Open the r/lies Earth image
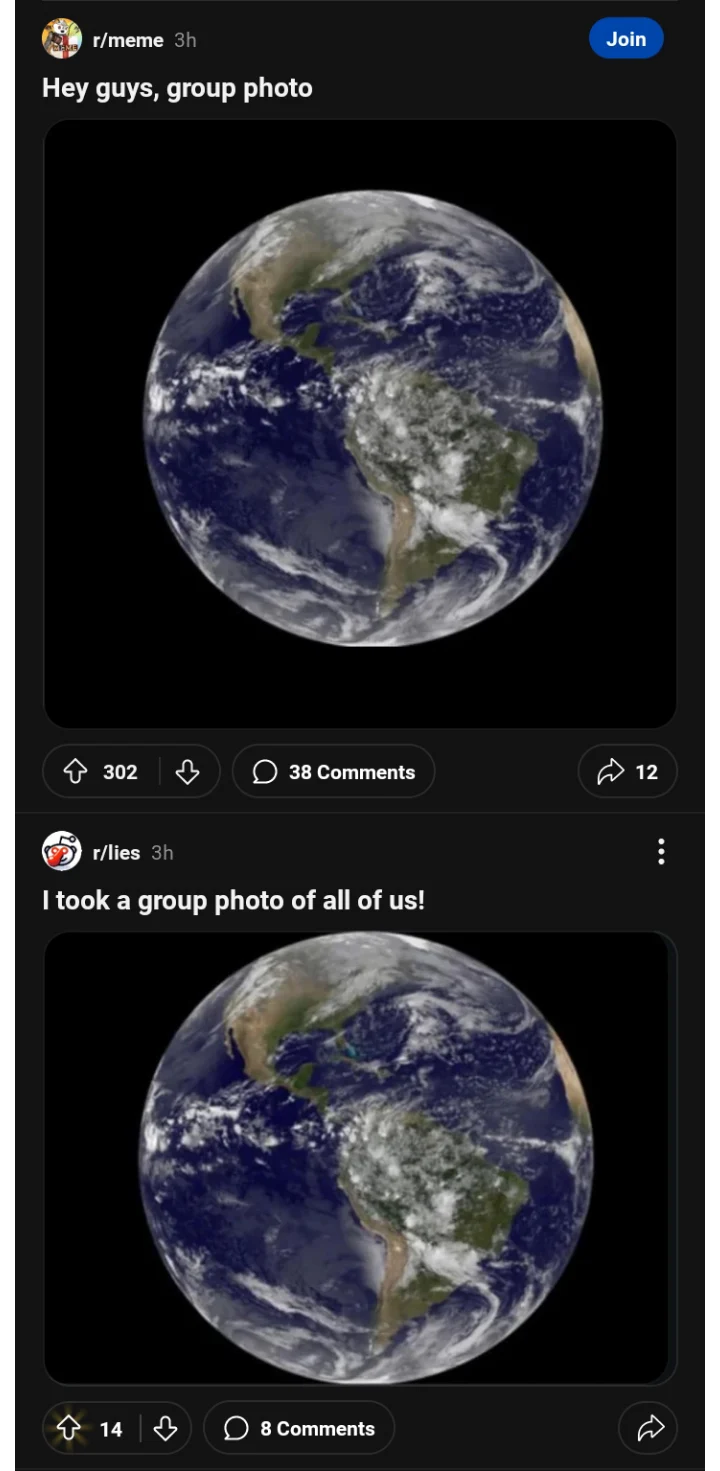The width and height of the screenshot is (720, 1471). pos(360,1158)
